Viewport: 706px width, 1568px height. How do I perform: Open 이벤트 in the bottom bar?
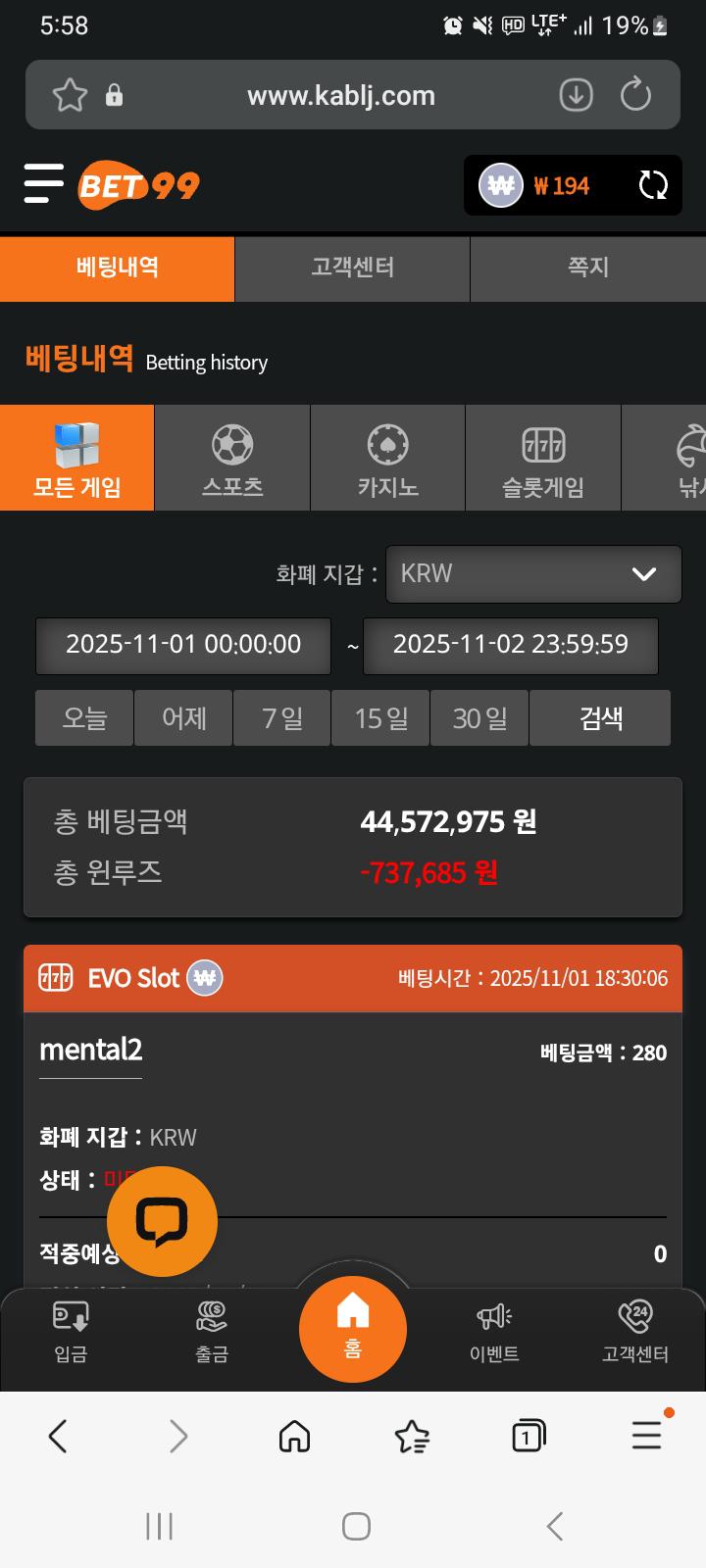[x=494, y=1331]
